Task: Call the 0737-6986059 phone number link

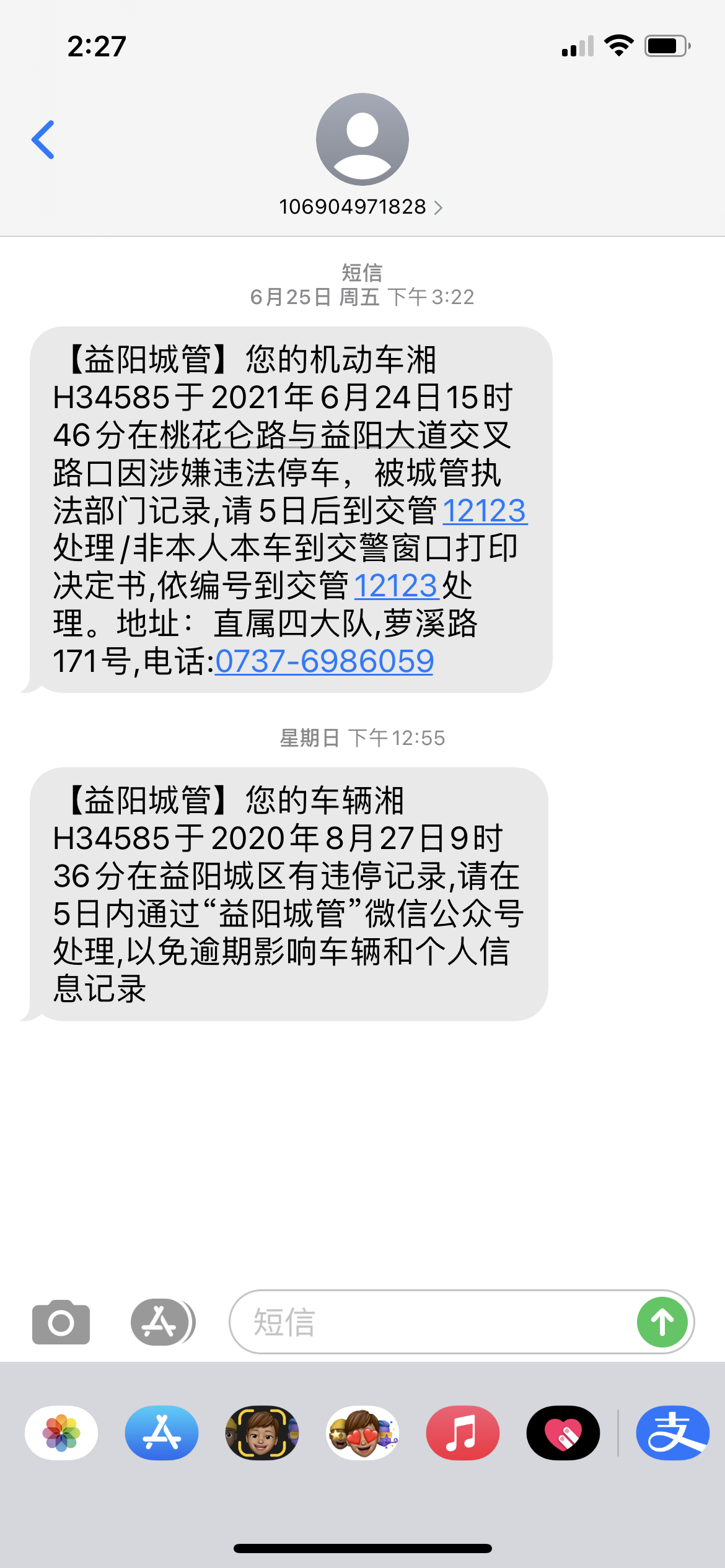Action: click(x=323, y=661)
